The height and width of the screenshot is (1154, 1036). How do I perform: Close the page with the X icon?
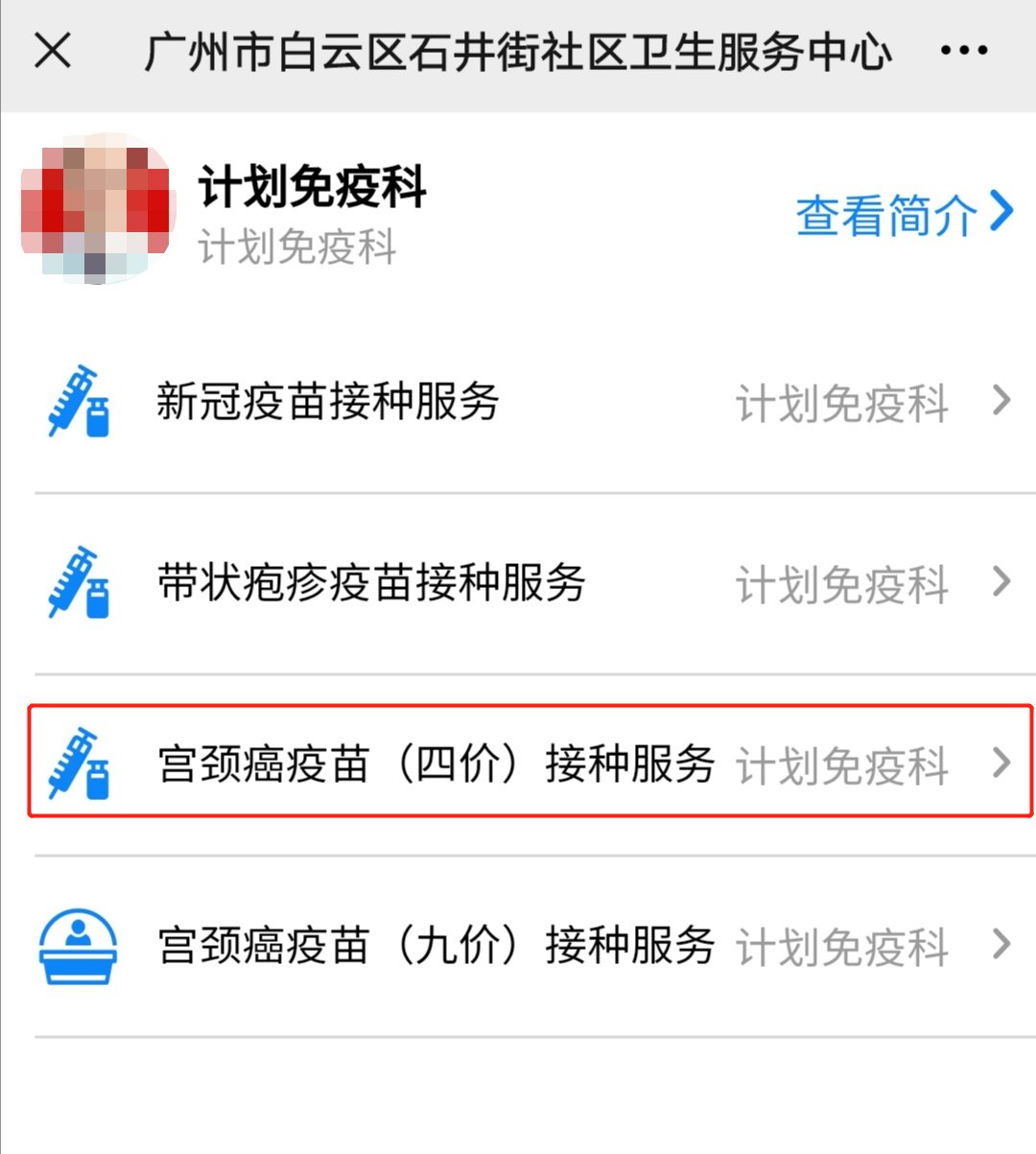tap(53, 50)
